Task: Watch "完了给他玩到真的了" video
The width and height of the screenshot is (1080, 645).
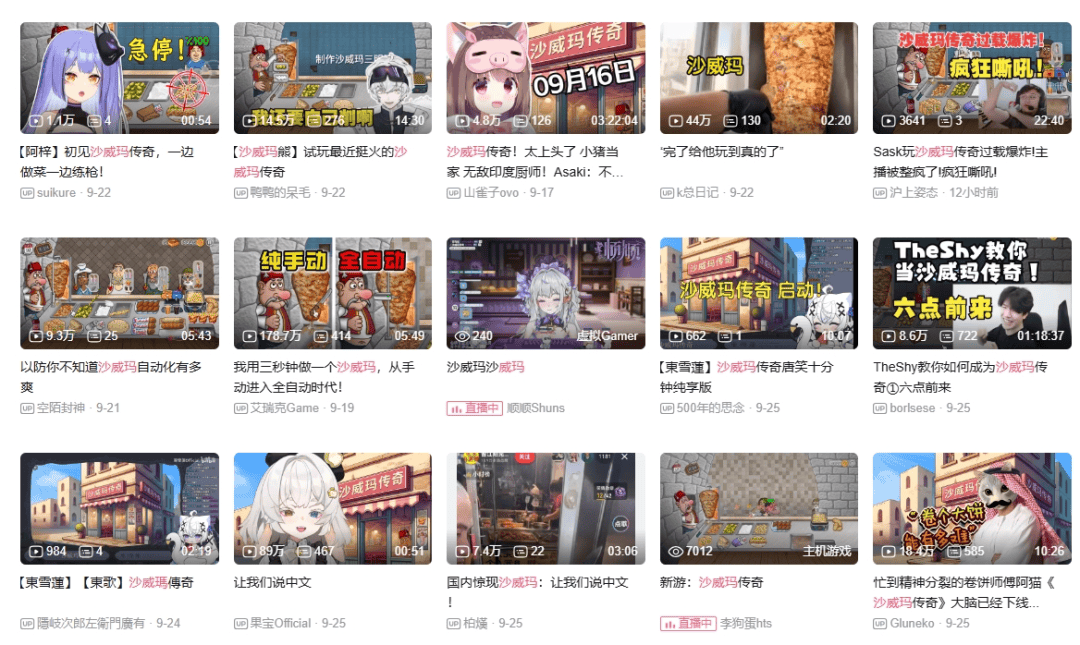Action: pos(758,78)
